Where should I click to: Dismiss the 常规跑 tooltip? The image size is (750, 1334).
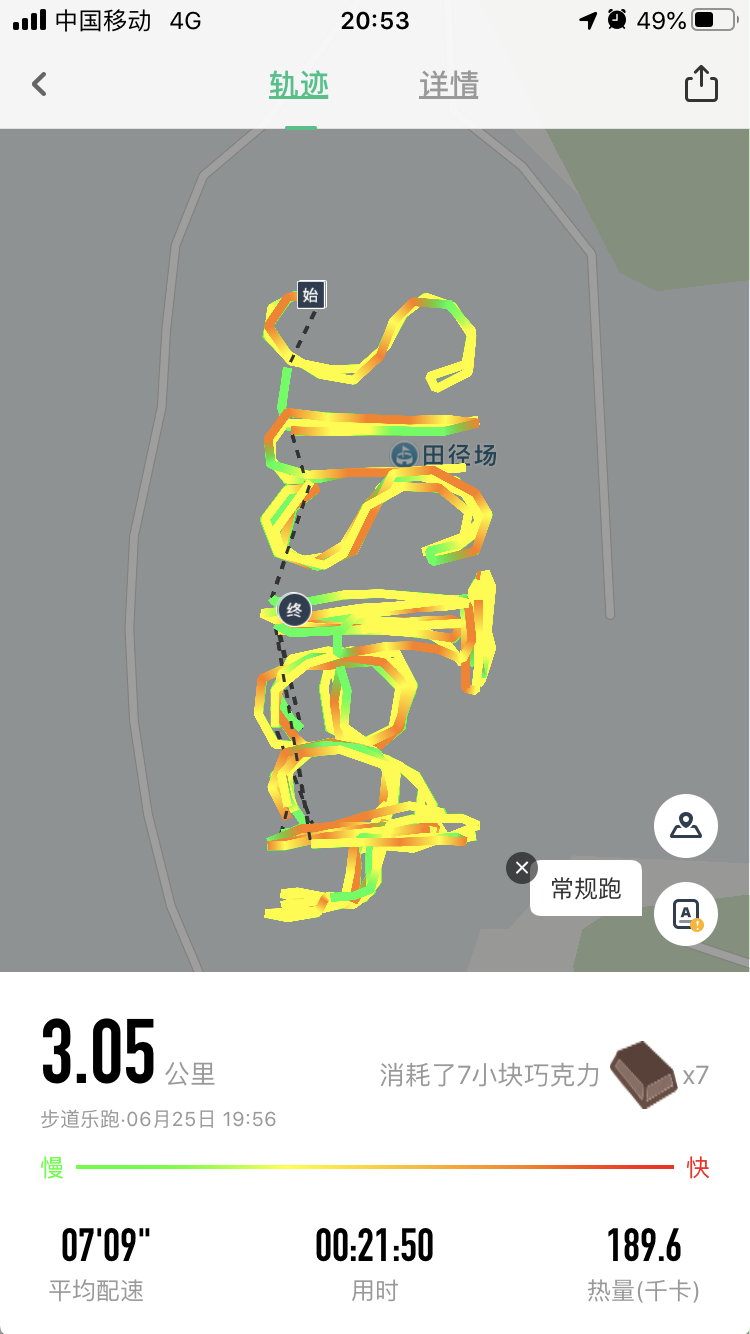pos(521,868)
